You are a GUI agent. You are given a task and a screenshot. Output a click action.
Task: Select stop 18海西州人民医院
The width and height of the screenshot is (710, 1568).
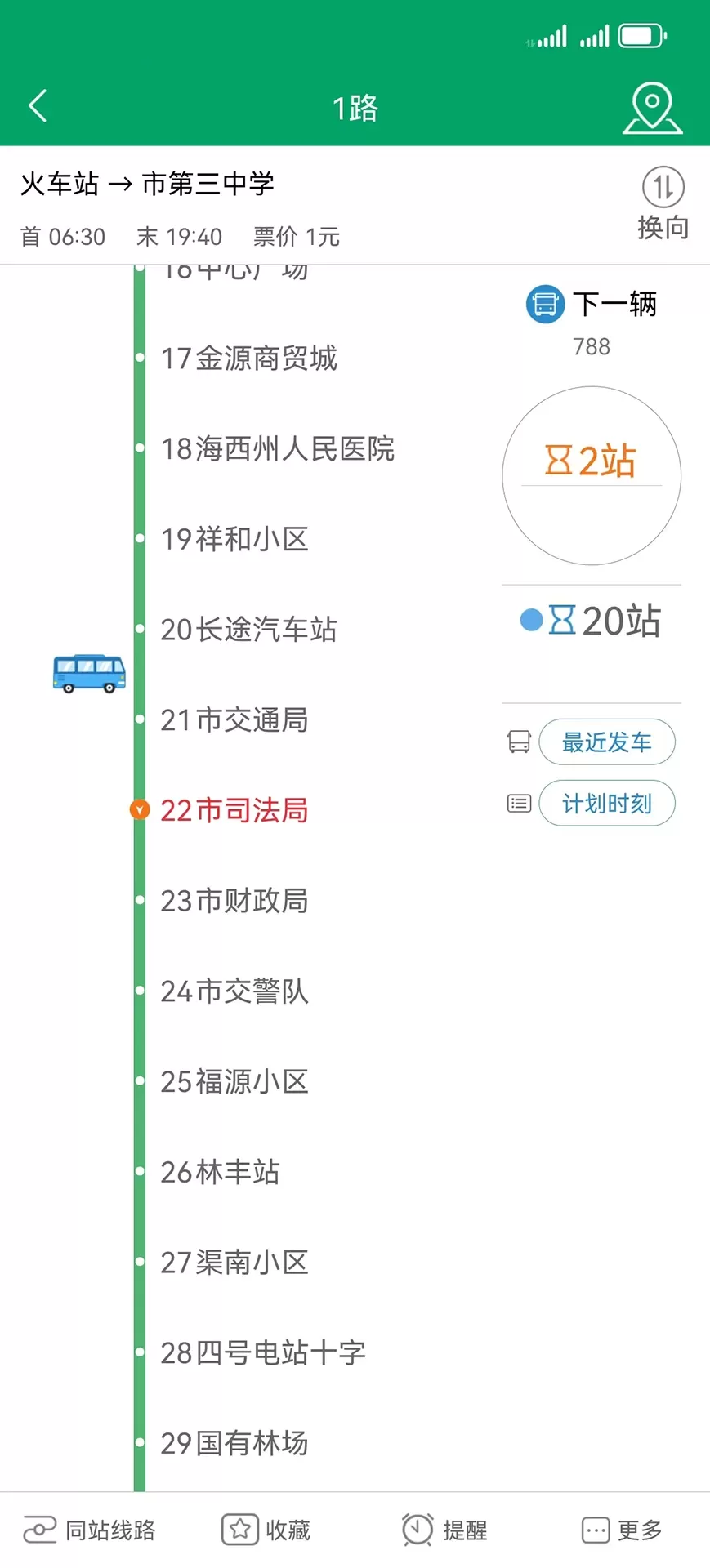[277, 448]
